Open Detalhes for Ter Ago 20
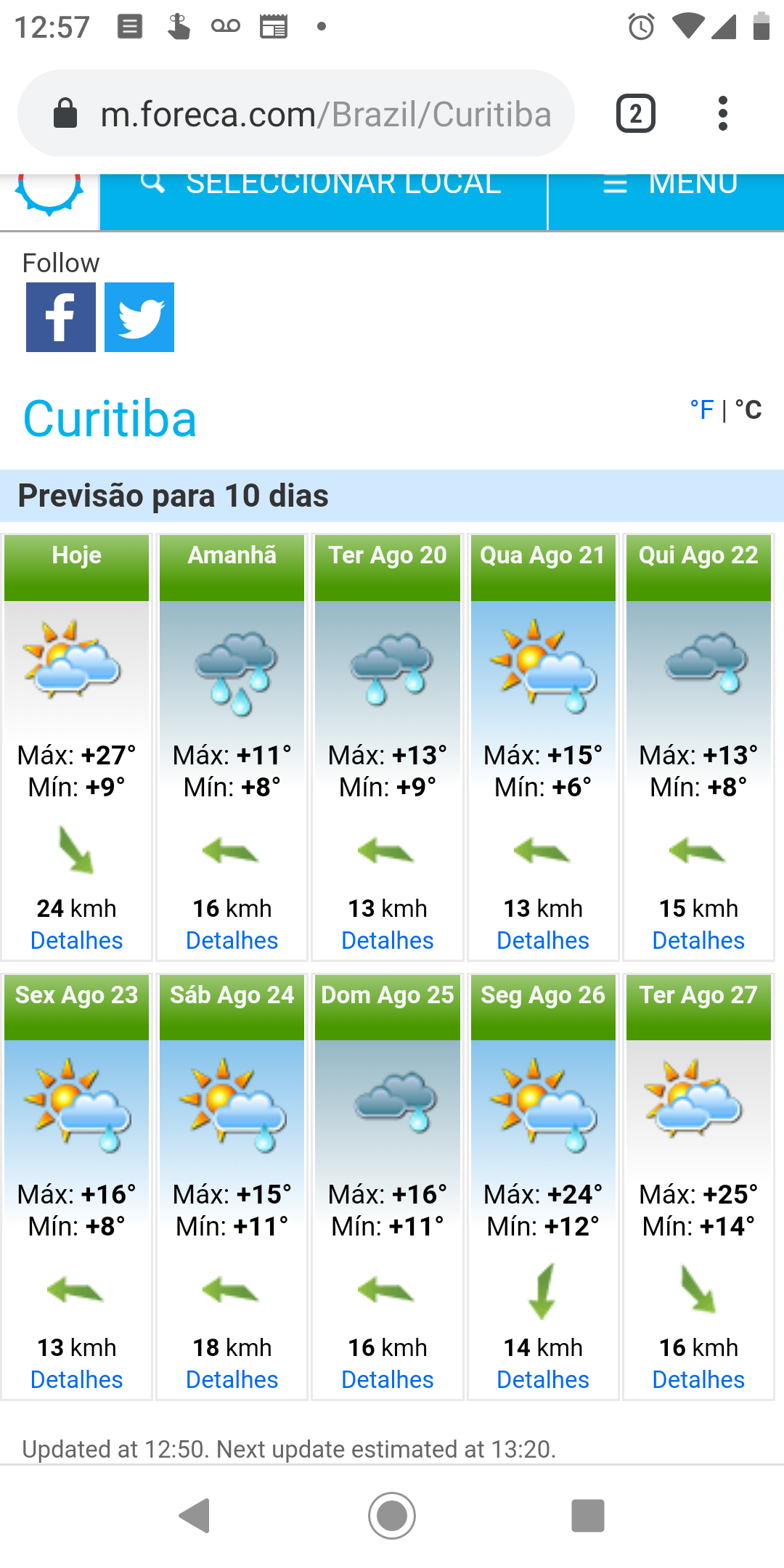Screen dimensions: 784x1568 388,940
